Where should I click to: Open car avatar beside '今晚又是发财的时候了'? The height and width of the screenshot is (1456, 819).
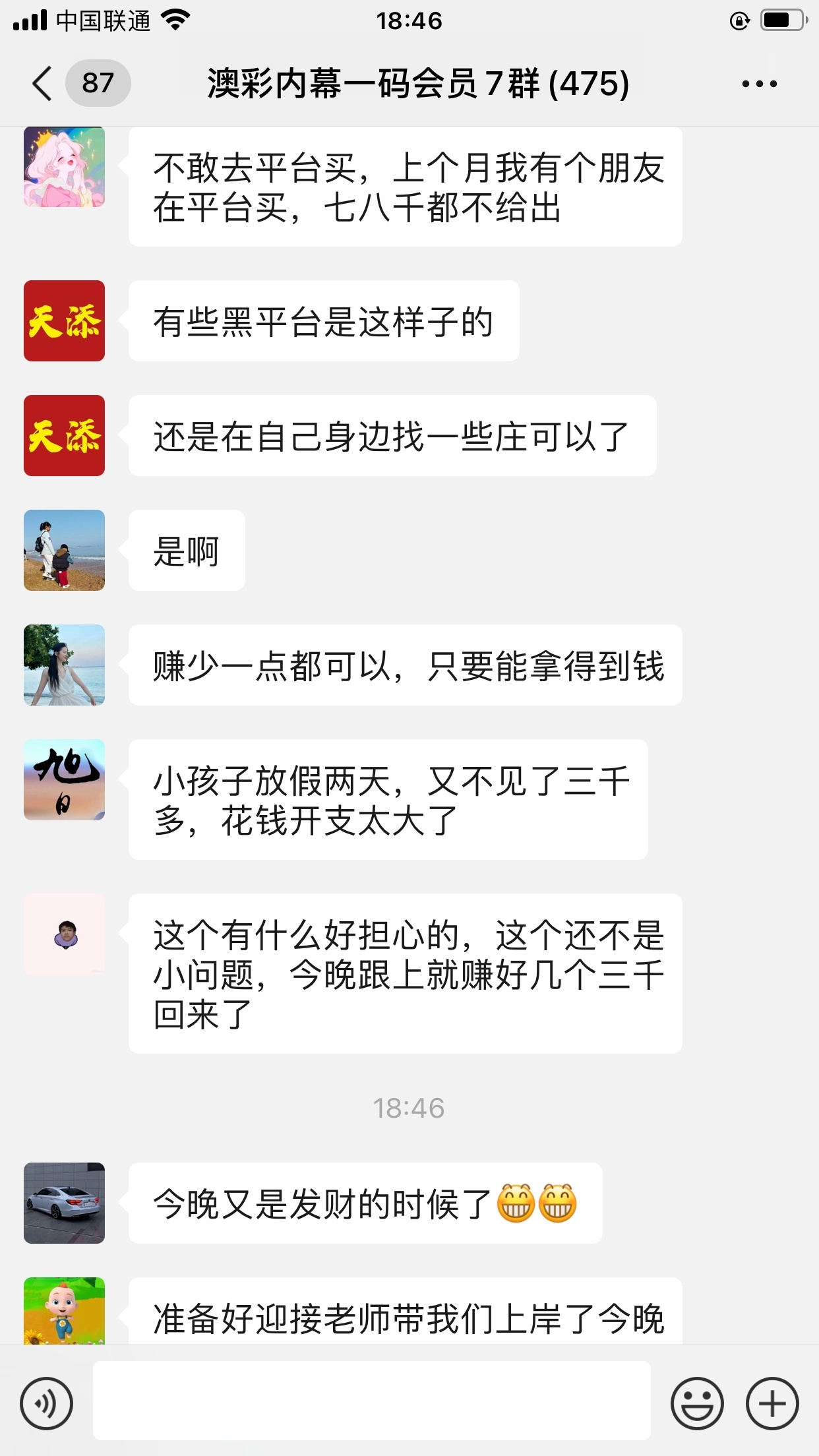coord(65,1203)
